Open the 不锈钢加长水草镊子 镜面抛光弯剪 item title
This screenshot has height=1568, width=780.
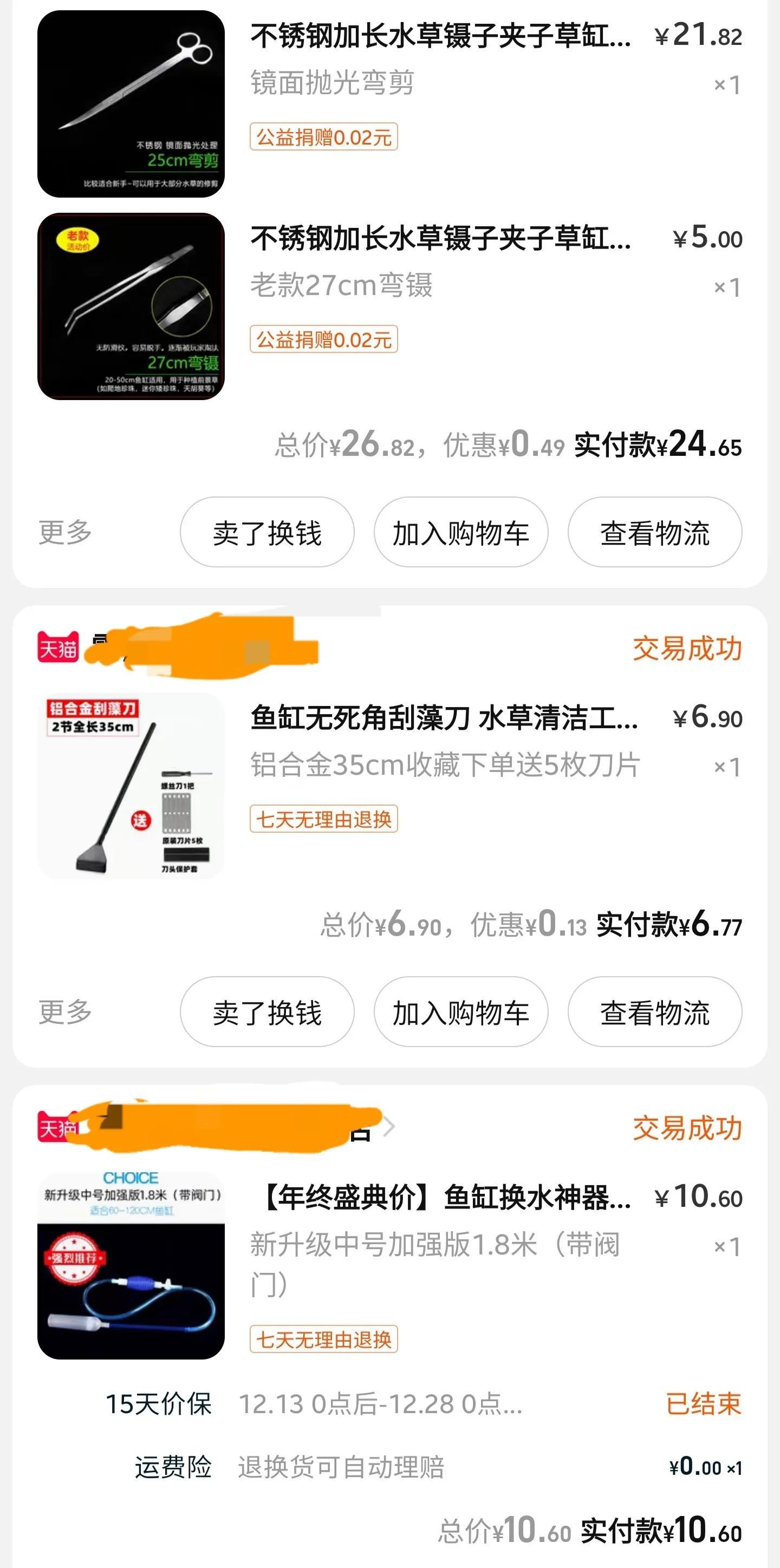pos(440,36)
